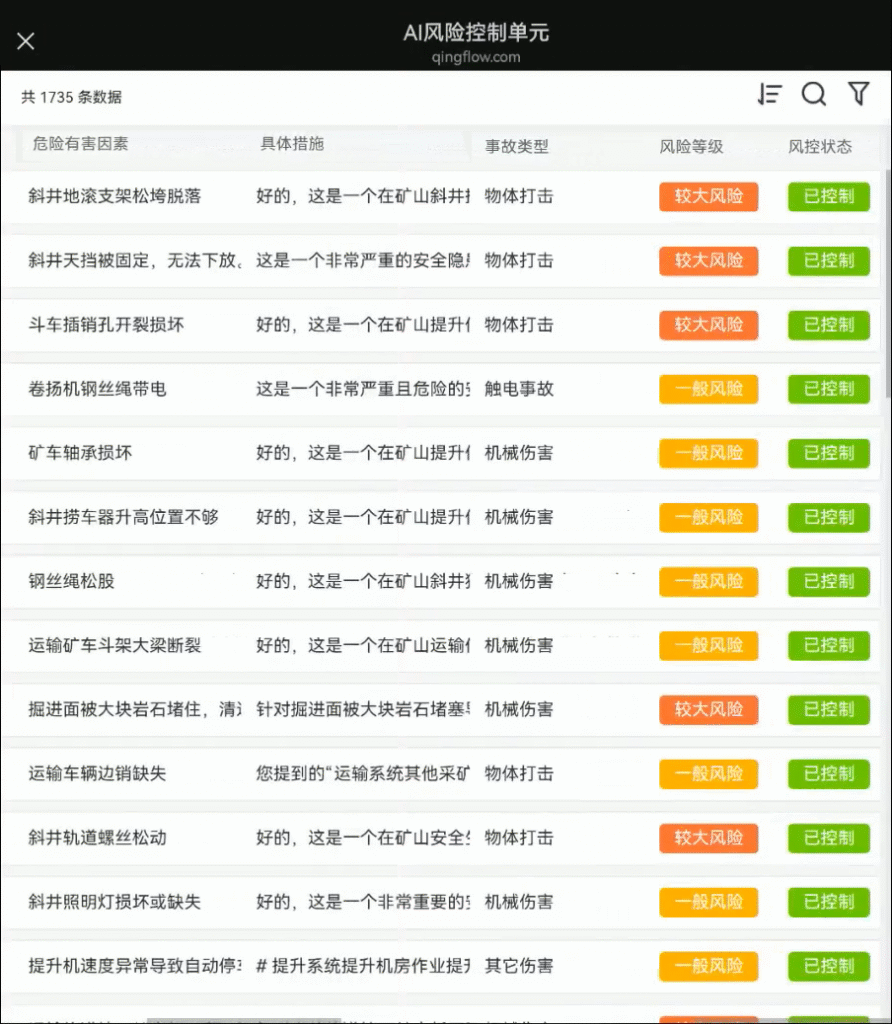Open the 斜井捞车器升高位置不够 record
Viewport: 892px width, 1024px height.
pyautogui.click(x=124, y=517)
